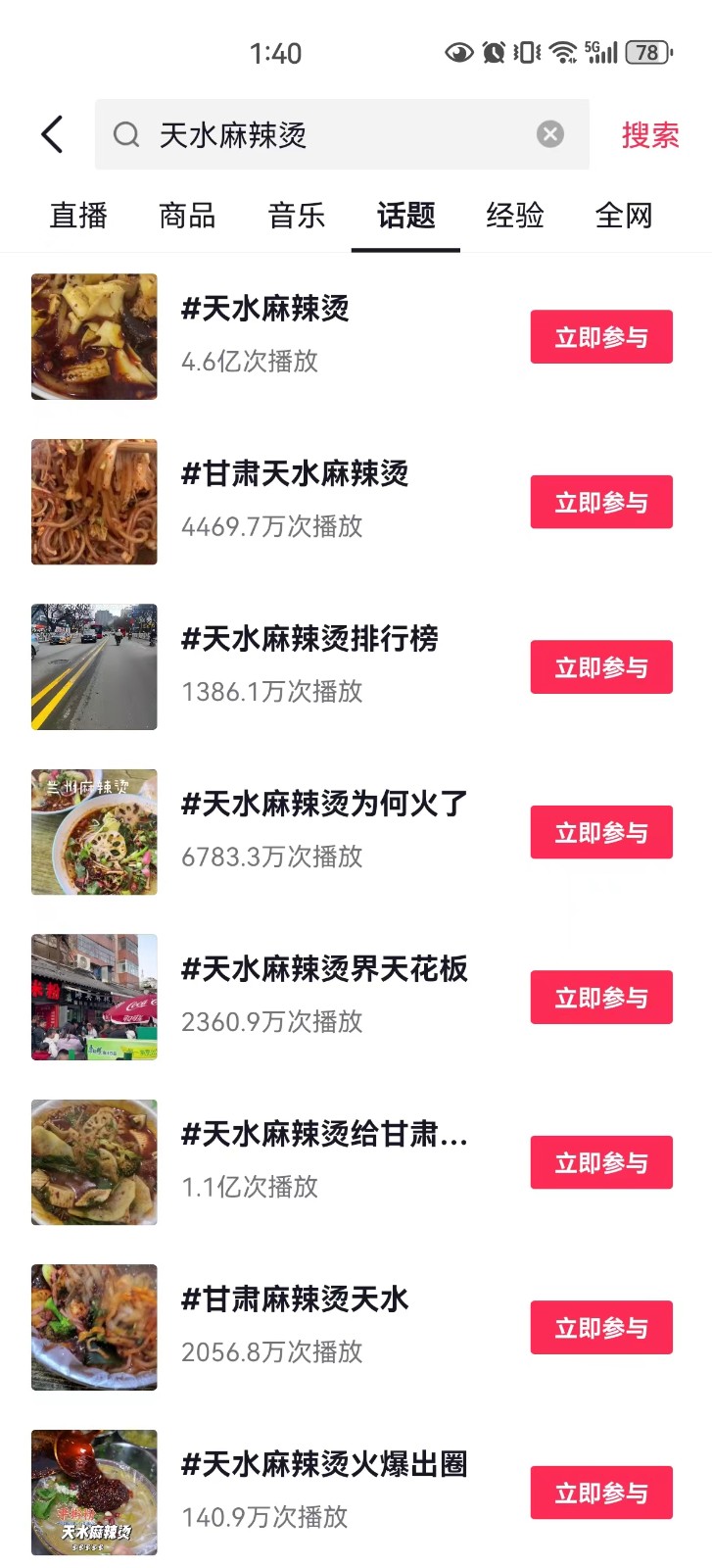Switch to the 直播 tab

[x=78, y=216]
